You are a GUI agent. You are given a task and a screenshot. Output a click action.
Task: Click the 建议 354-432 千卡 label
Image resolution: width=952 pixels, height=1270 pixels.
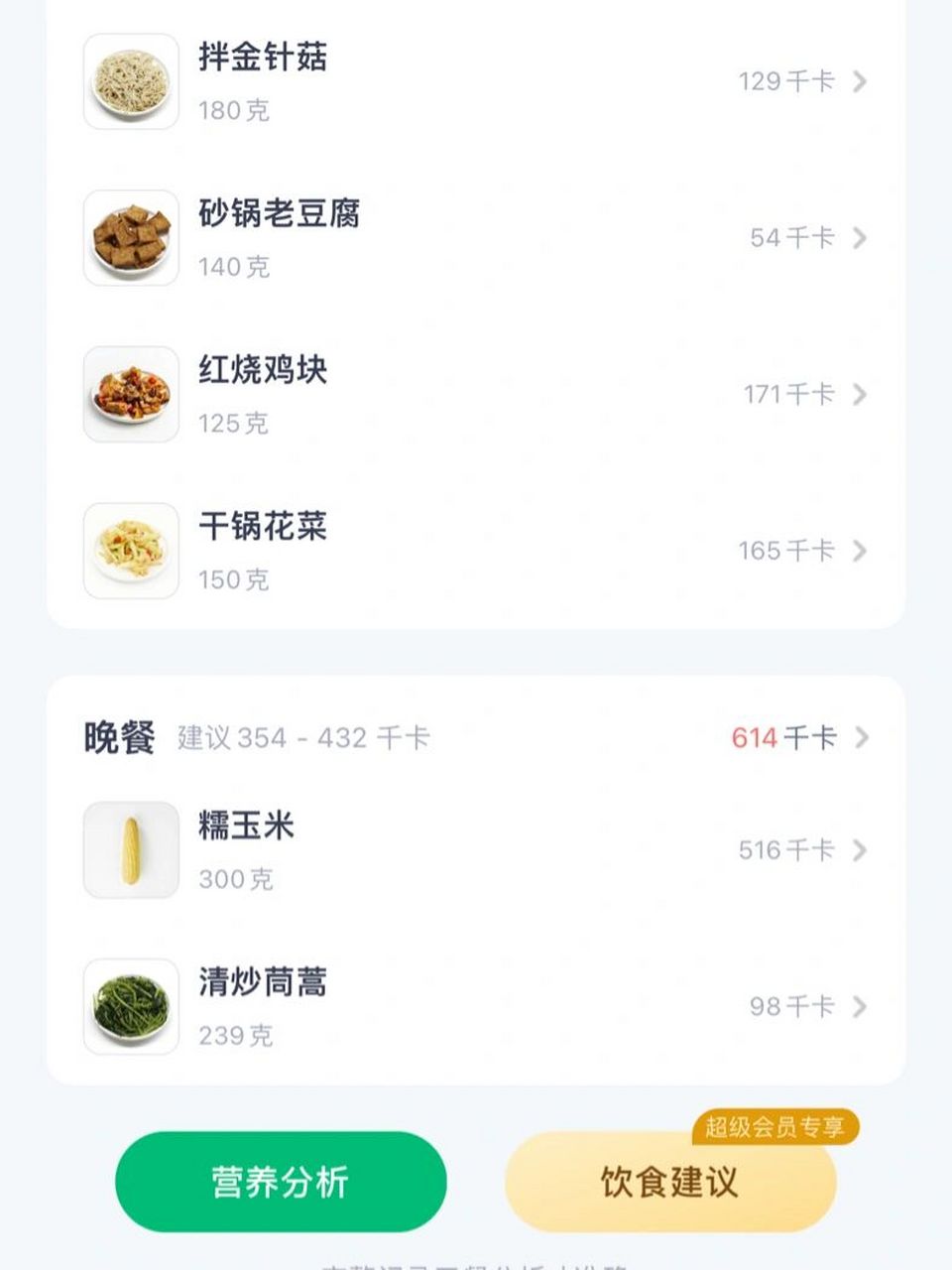click(x=300, y=738)
